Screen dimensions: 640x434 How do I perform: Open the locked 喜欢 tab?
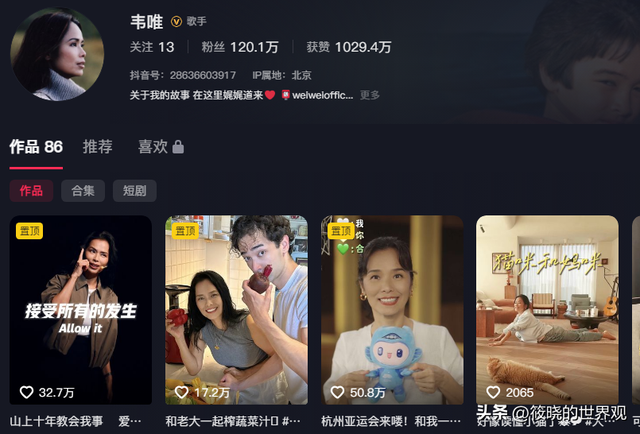pyautogui.click(x=160, y=147)
